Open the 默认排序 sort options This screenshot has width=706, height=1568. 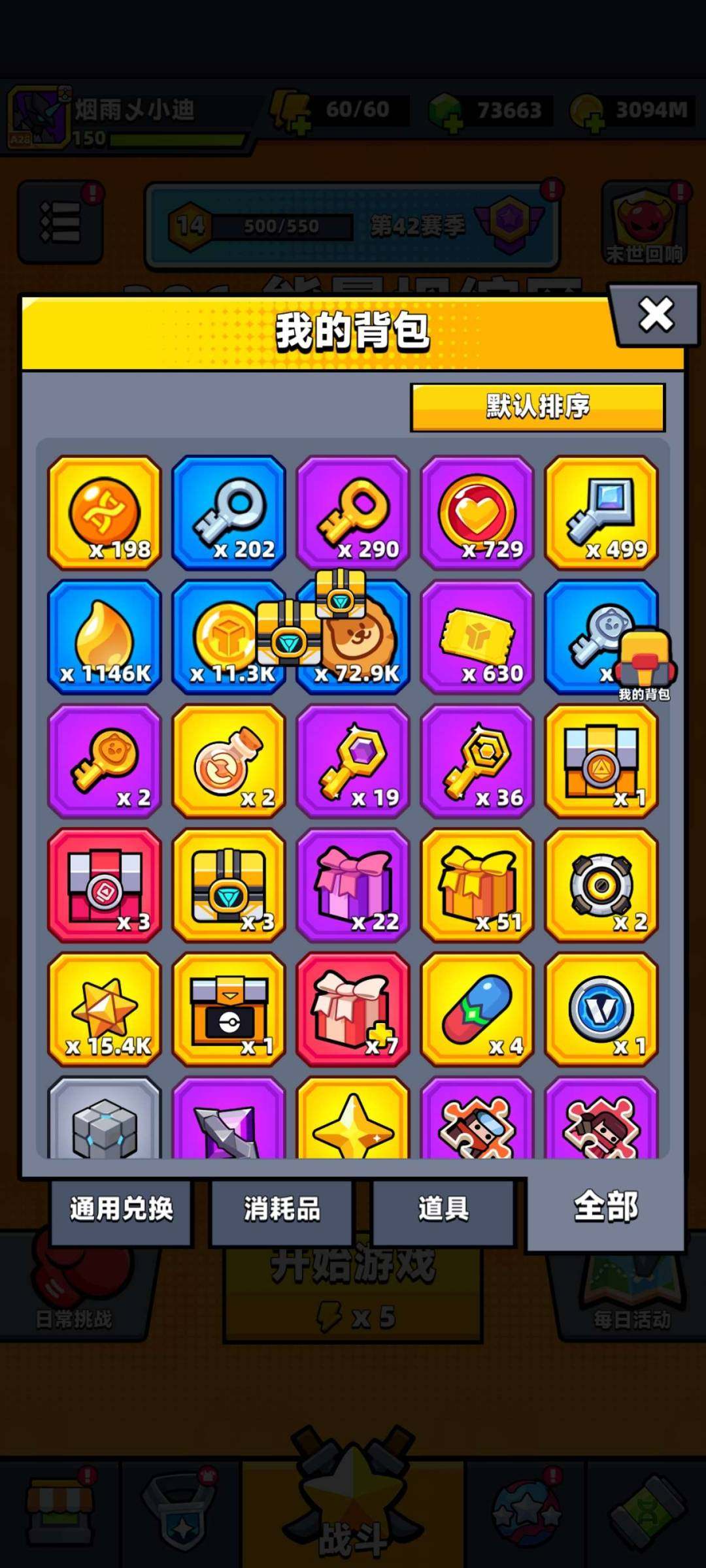click(x=537, y=407)
